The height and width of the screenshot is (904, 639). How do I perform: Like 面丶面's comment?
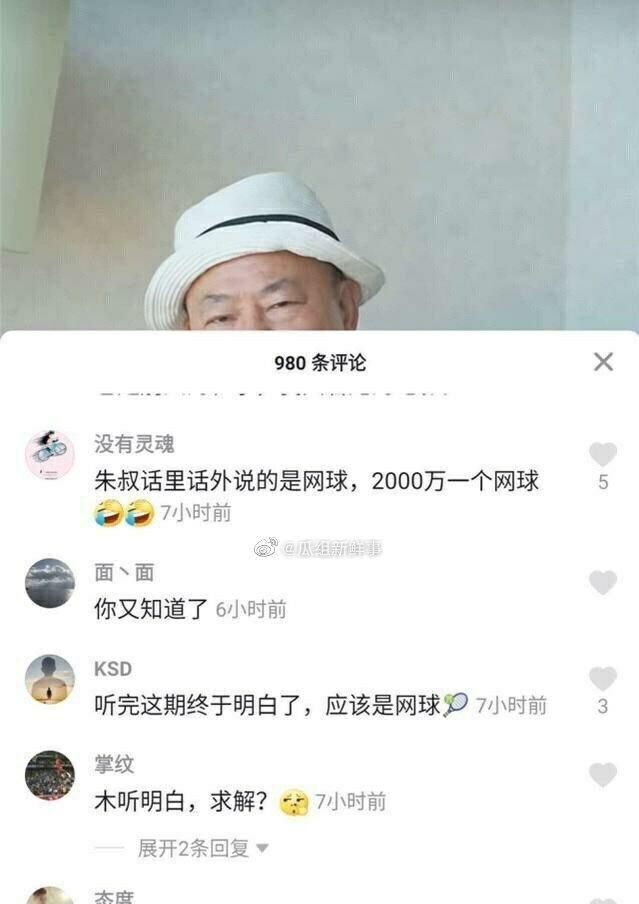pos(603,583)
